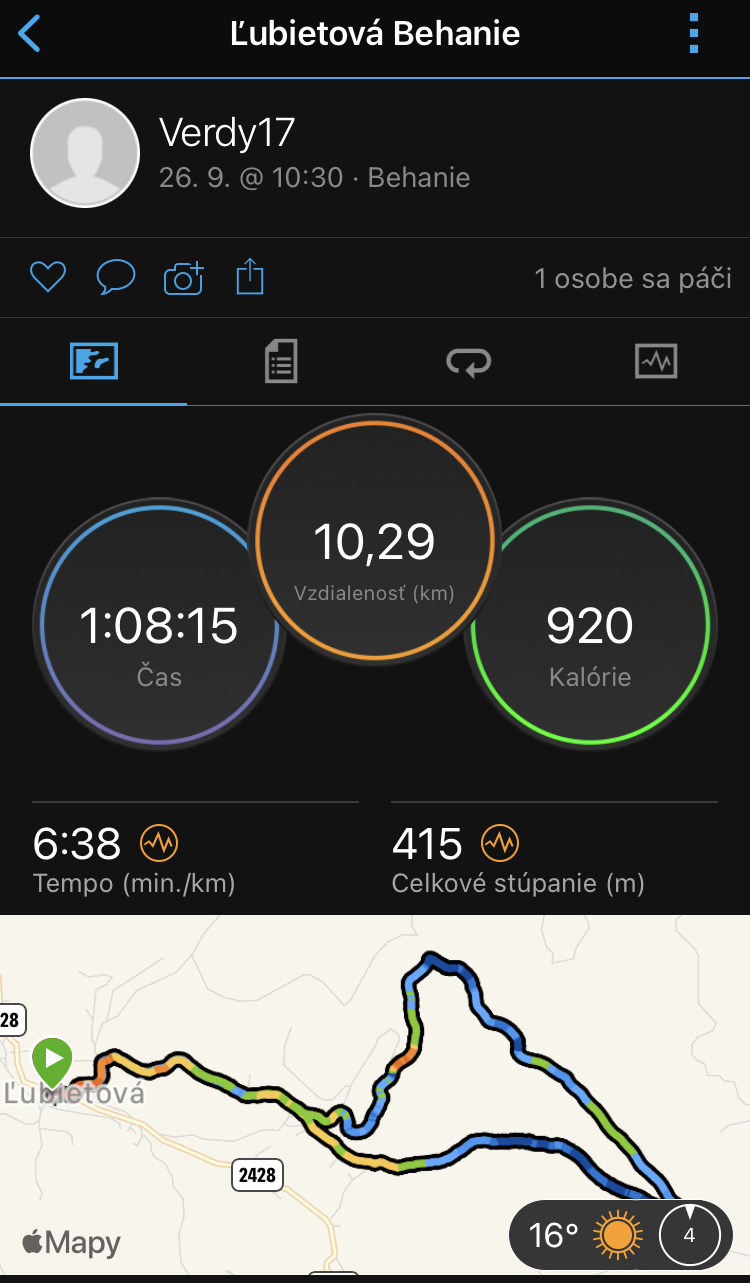Like this activity with the heart icon
The image size is (750, 1283).
(x=48, y=277)
